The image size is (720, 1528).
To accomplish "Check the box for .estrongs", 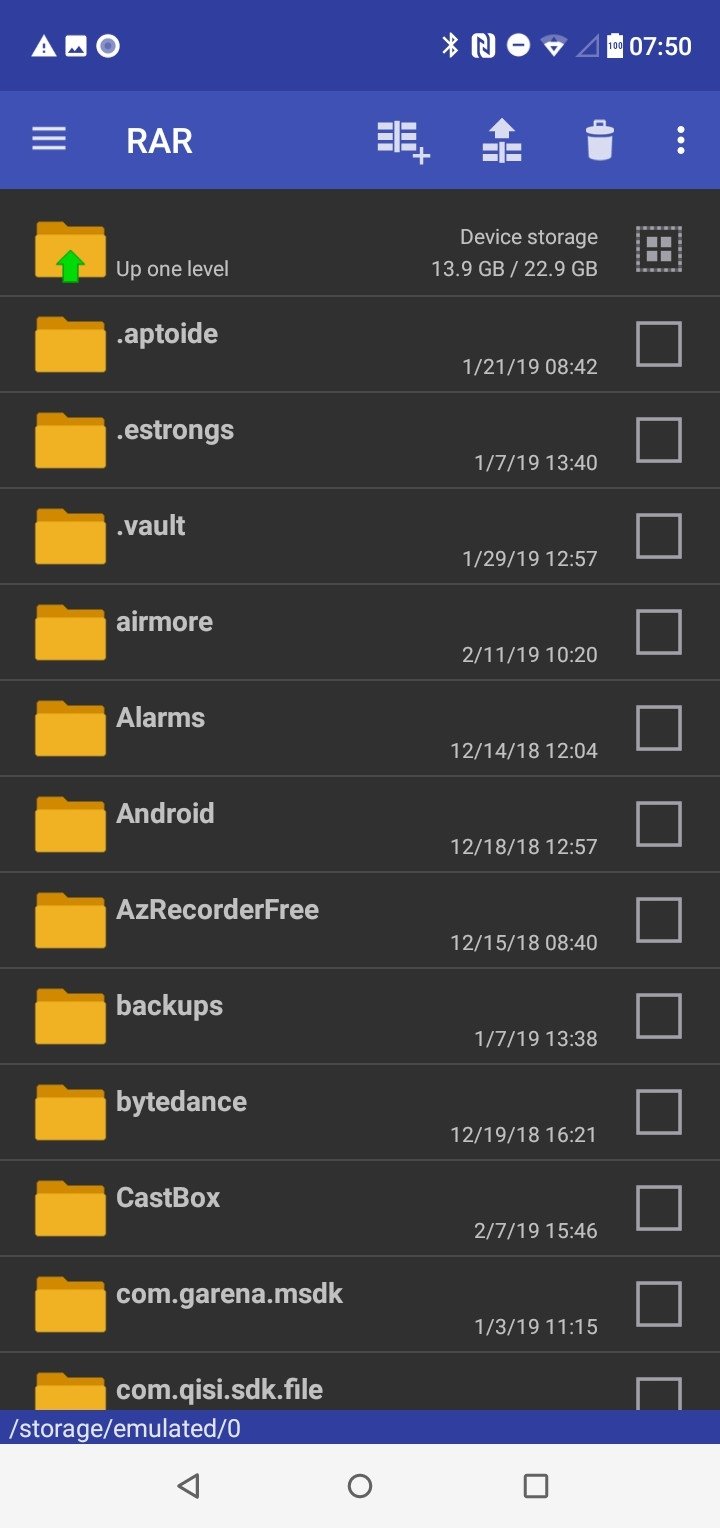I will [659, 440].
